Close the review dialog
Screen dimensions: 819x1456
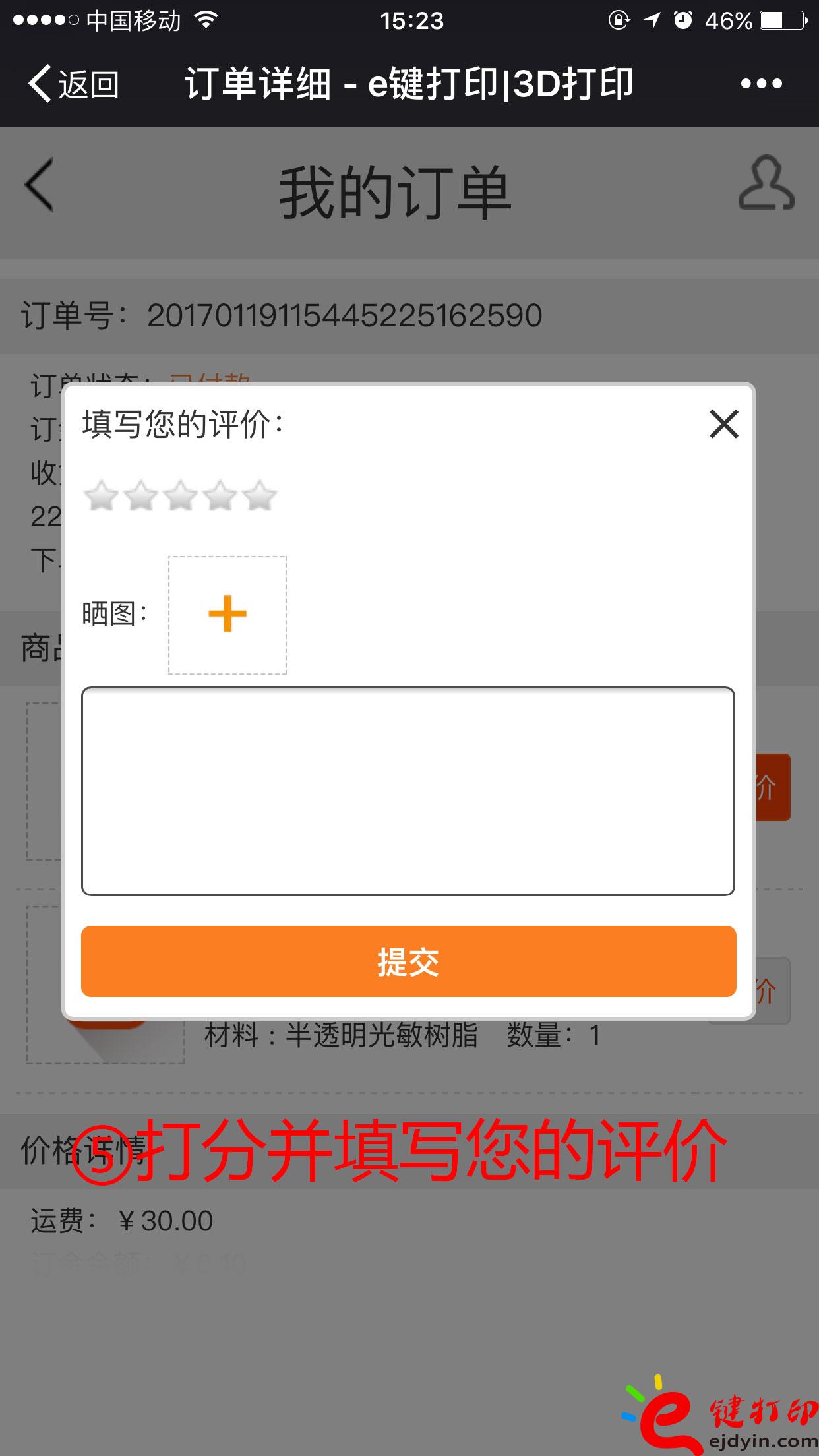coord(723,424)
